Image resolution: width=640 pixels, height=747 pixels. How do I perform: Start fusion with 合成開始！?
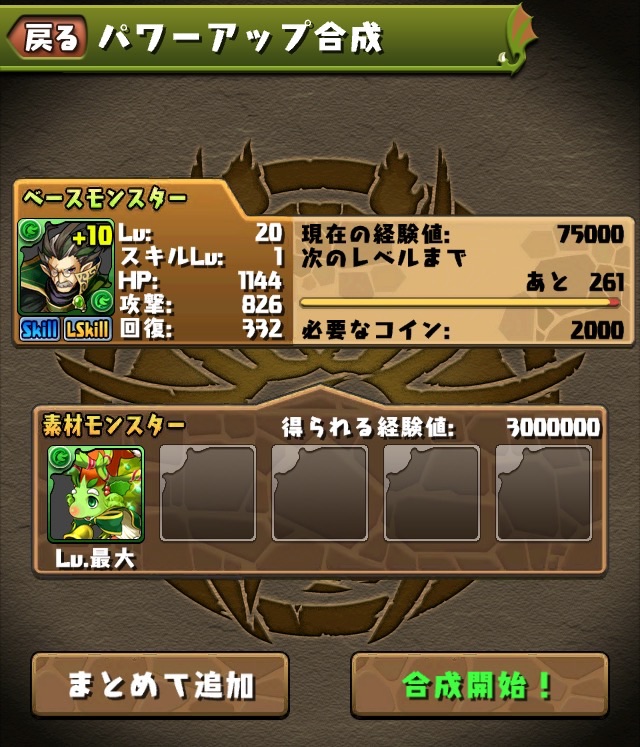click(479, 685)
